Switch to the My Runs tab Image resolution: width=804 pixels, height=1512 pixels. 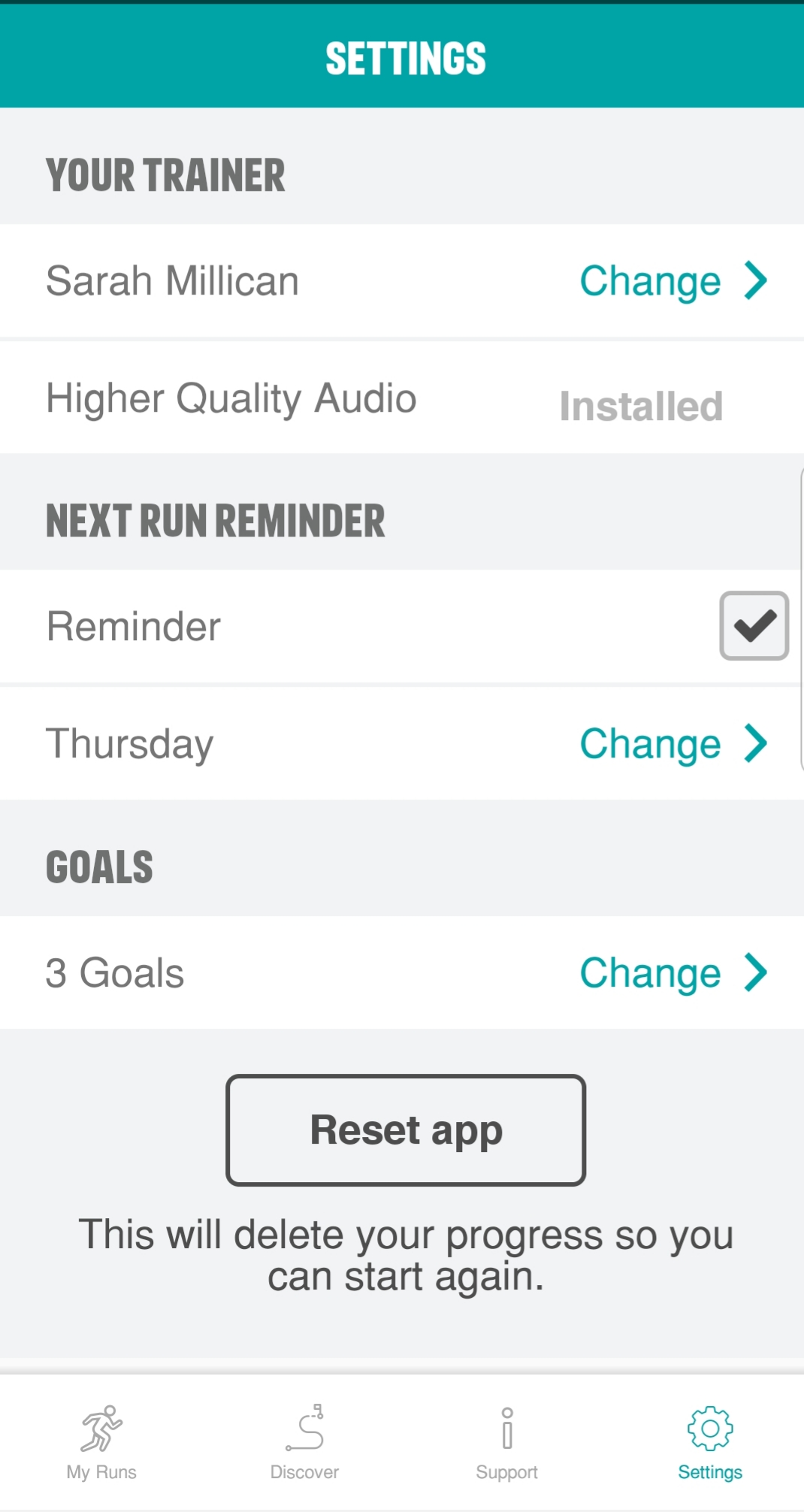[101, 1443]
